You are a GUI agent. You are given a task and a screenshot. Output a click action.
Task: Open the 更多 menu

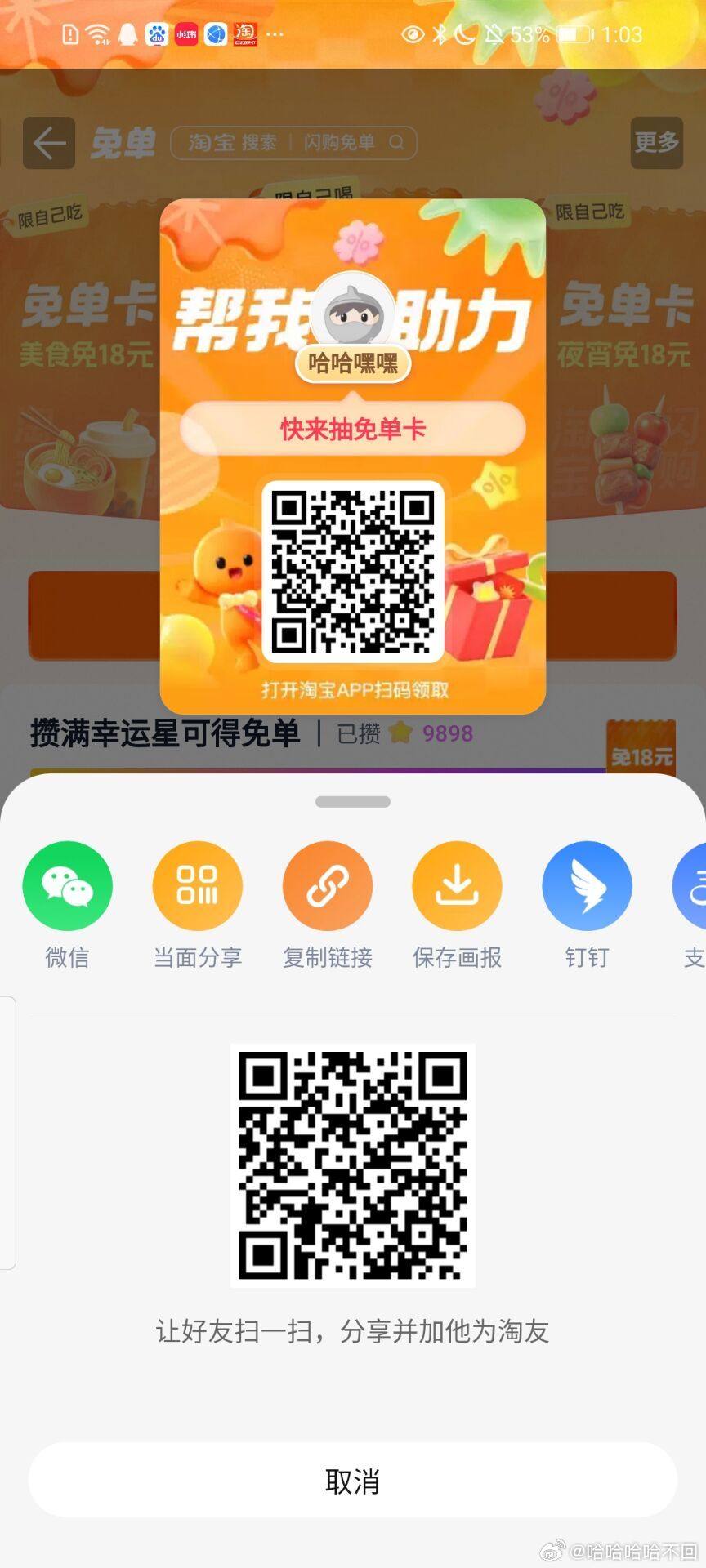point(657,143)
